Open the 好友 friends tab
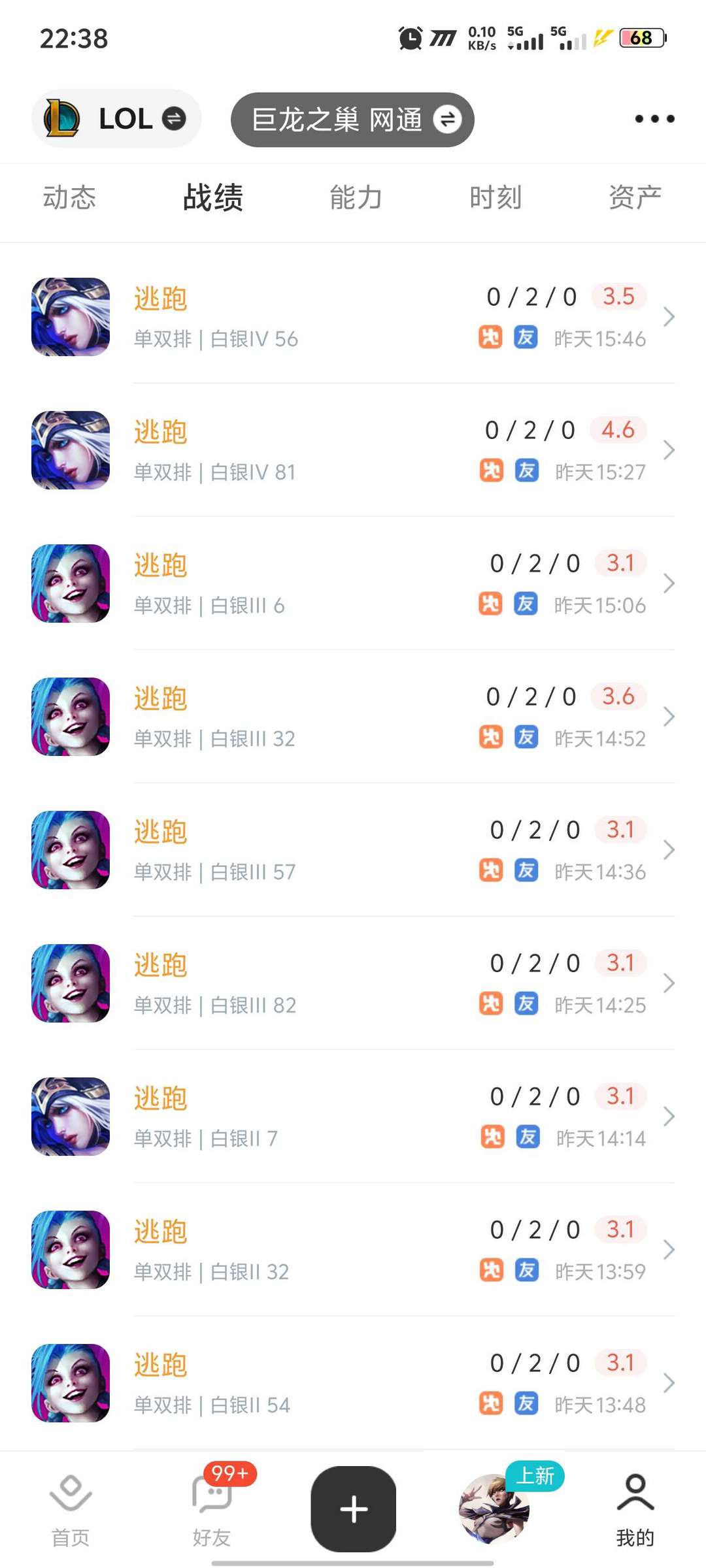Screen dimensions: 706x1568 point(212,1511)
